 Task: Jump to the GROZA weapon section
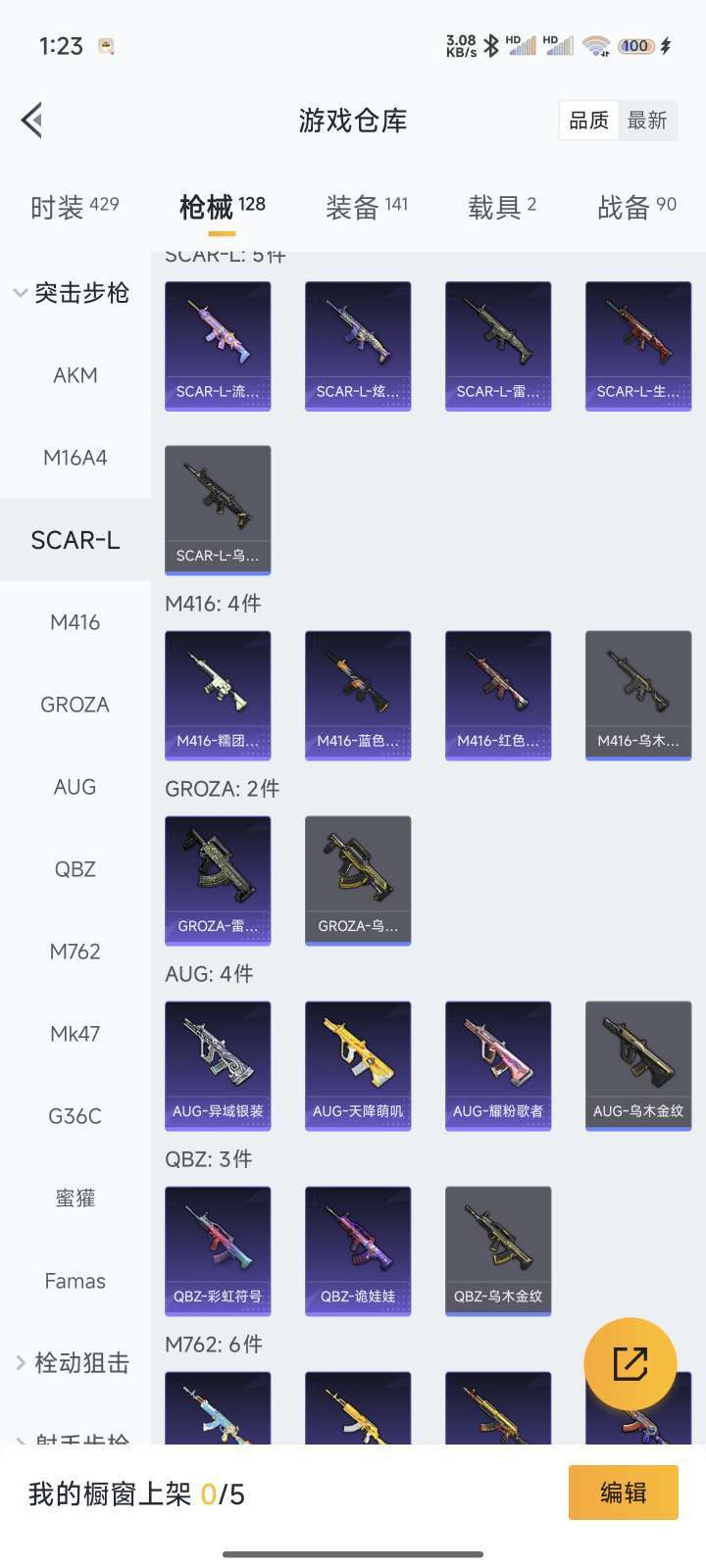pyautogui.click(x=76, y=705)
